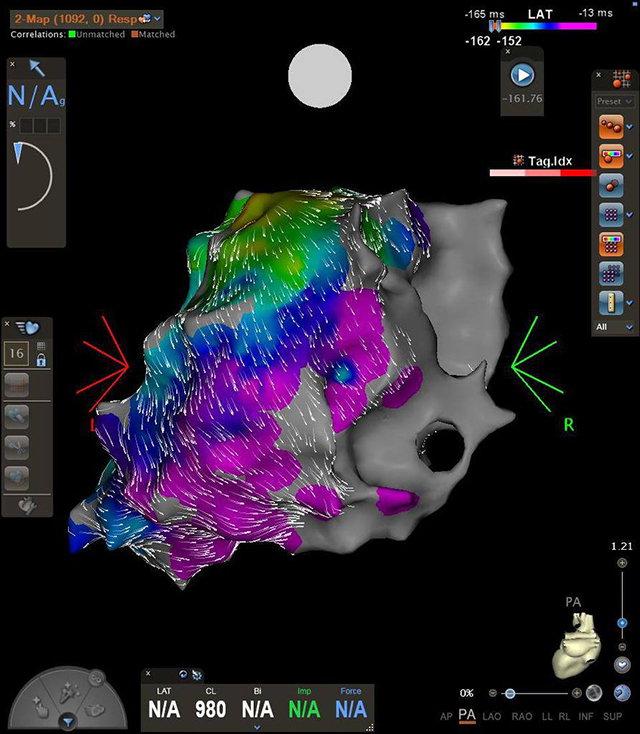Expand the bottom-left tool wheel arrow
Screen dimensions: 640x734
66,720
